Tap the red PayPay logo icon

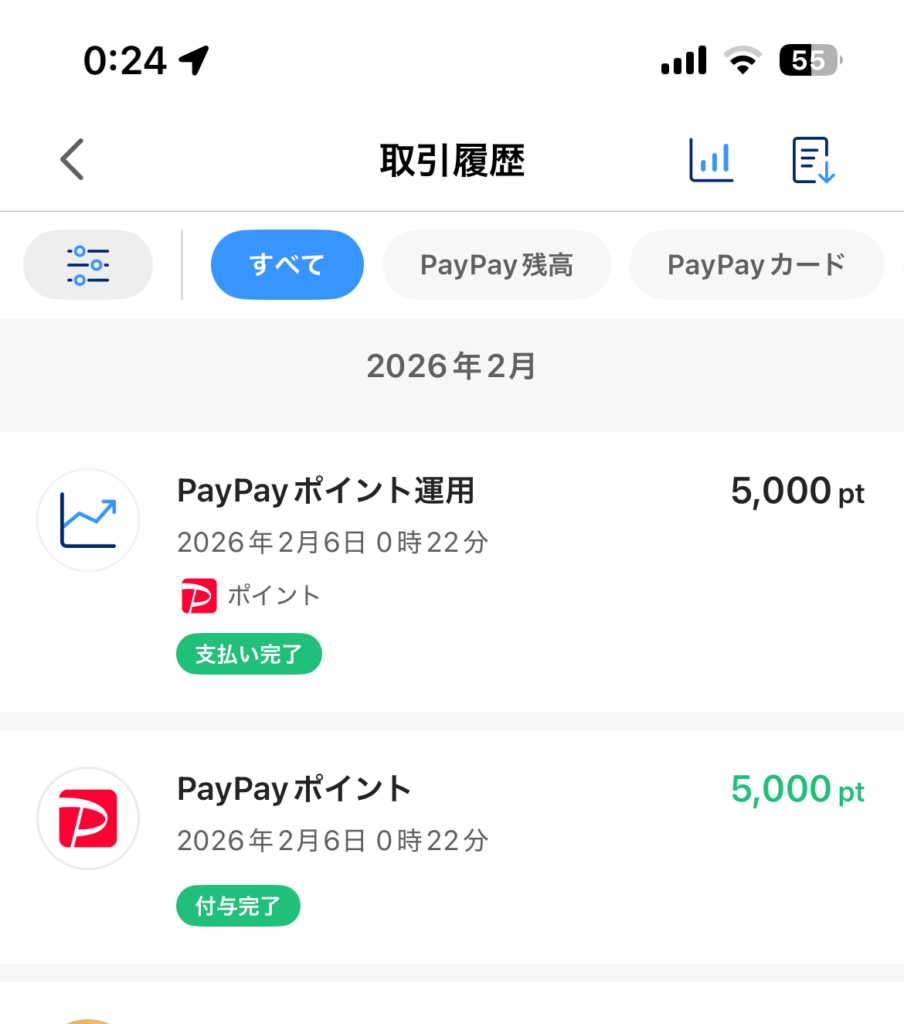tap(88, 818)
